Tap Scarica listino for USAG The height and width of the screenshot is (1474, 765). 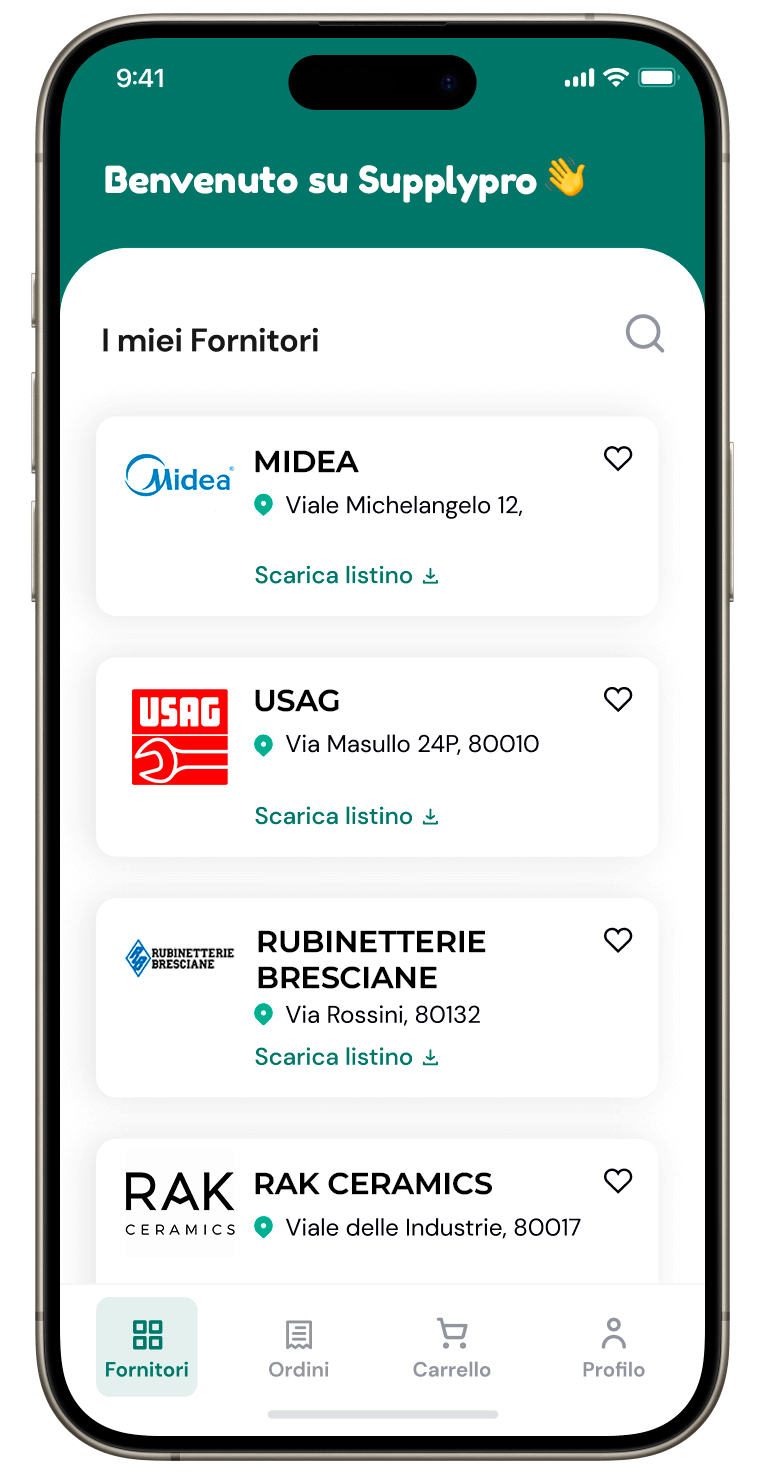click(346, 816)
